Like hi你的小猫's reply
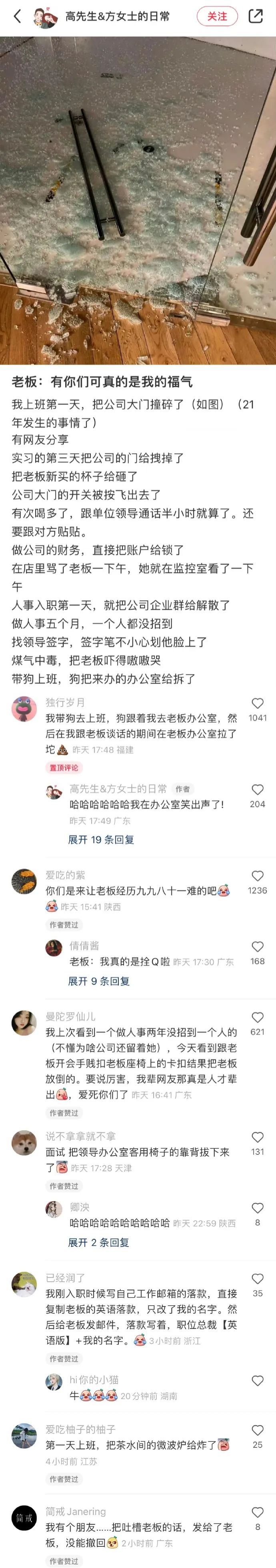Image resolution: width=276 pixels, height=1568 pixels. [x=257, y=1380]
